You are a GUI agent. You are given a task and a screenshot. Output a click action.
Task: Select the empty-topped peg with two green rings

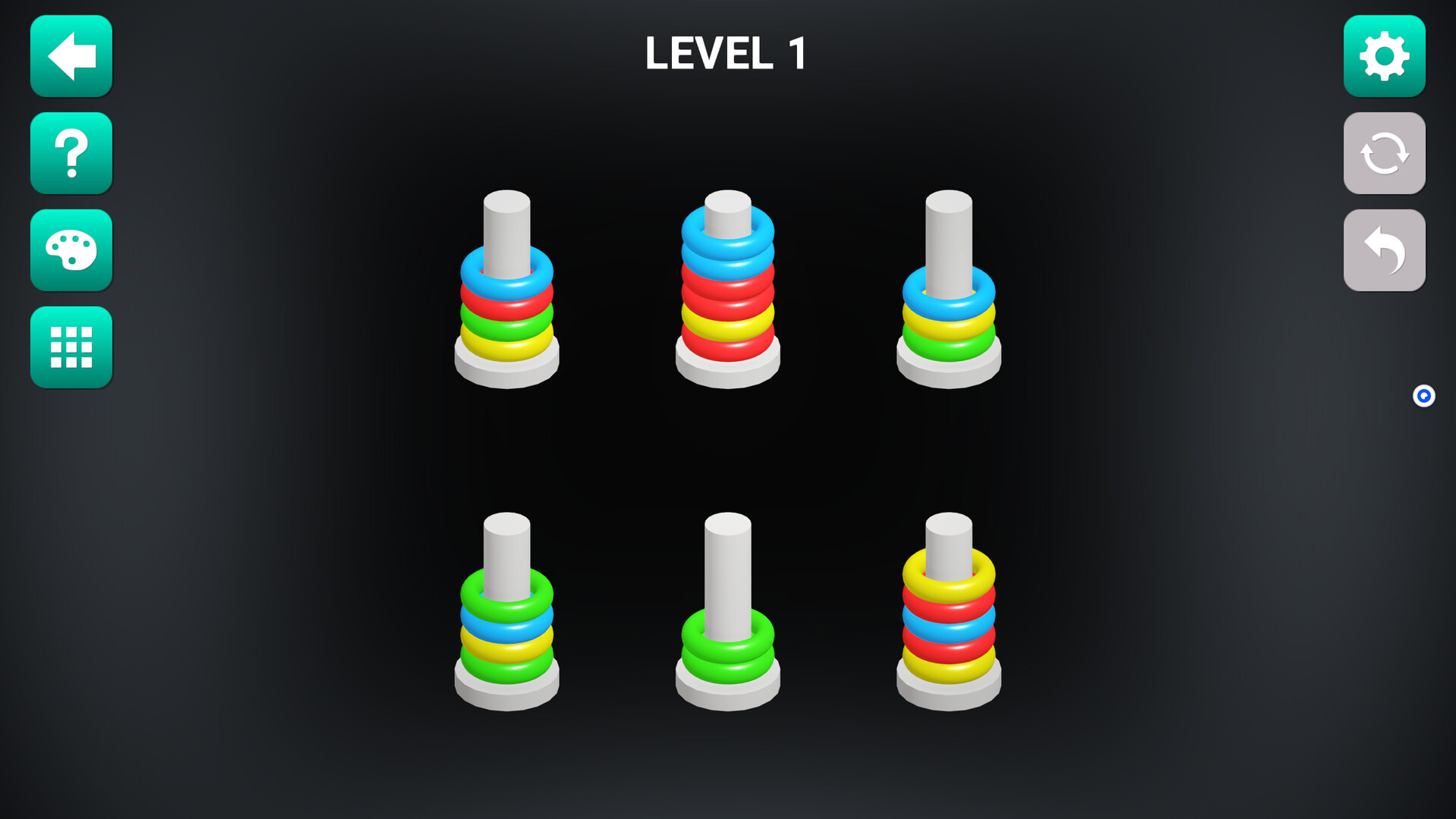727,614
